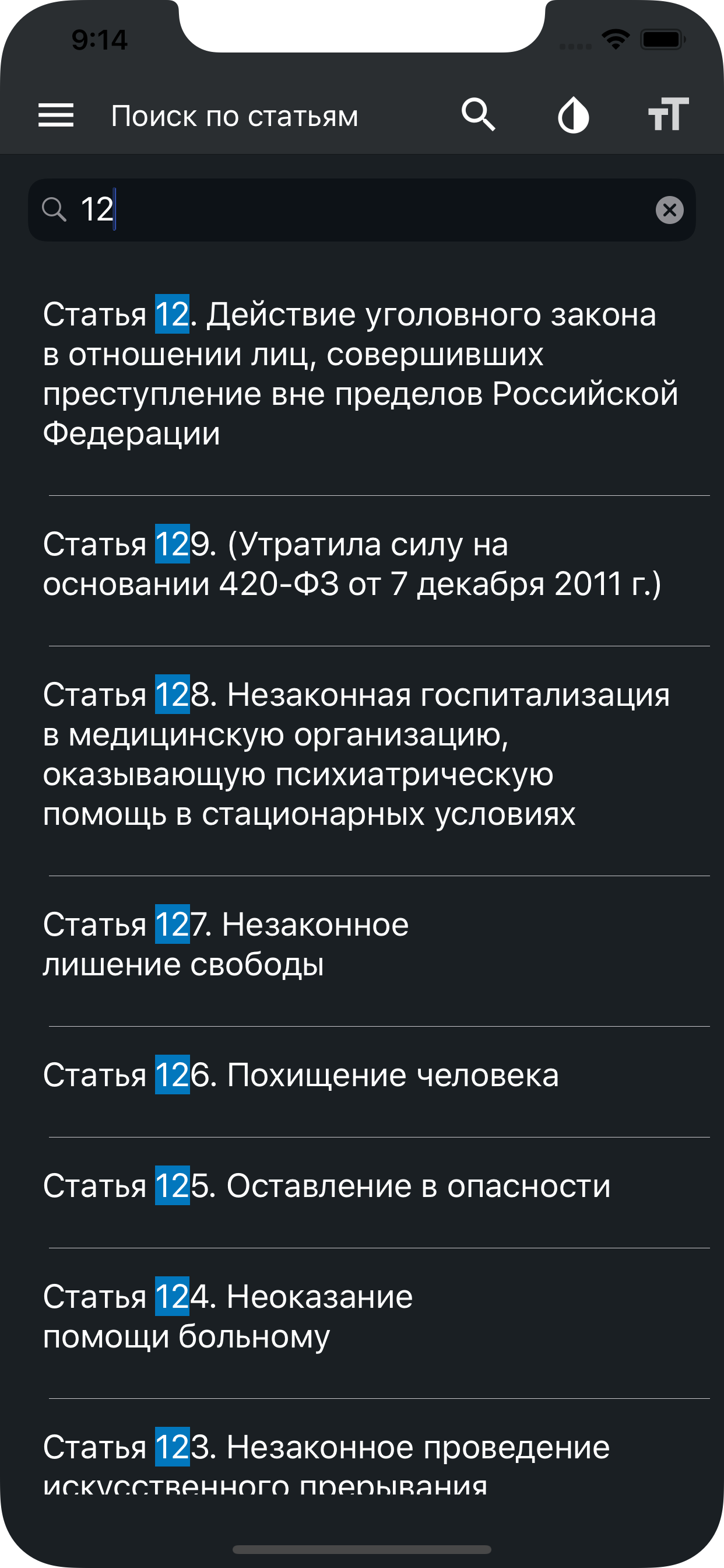The height and width of the screenshot is (1568, 724).
Task: Clear the search query with the X icon
Action: pos(669,210)
